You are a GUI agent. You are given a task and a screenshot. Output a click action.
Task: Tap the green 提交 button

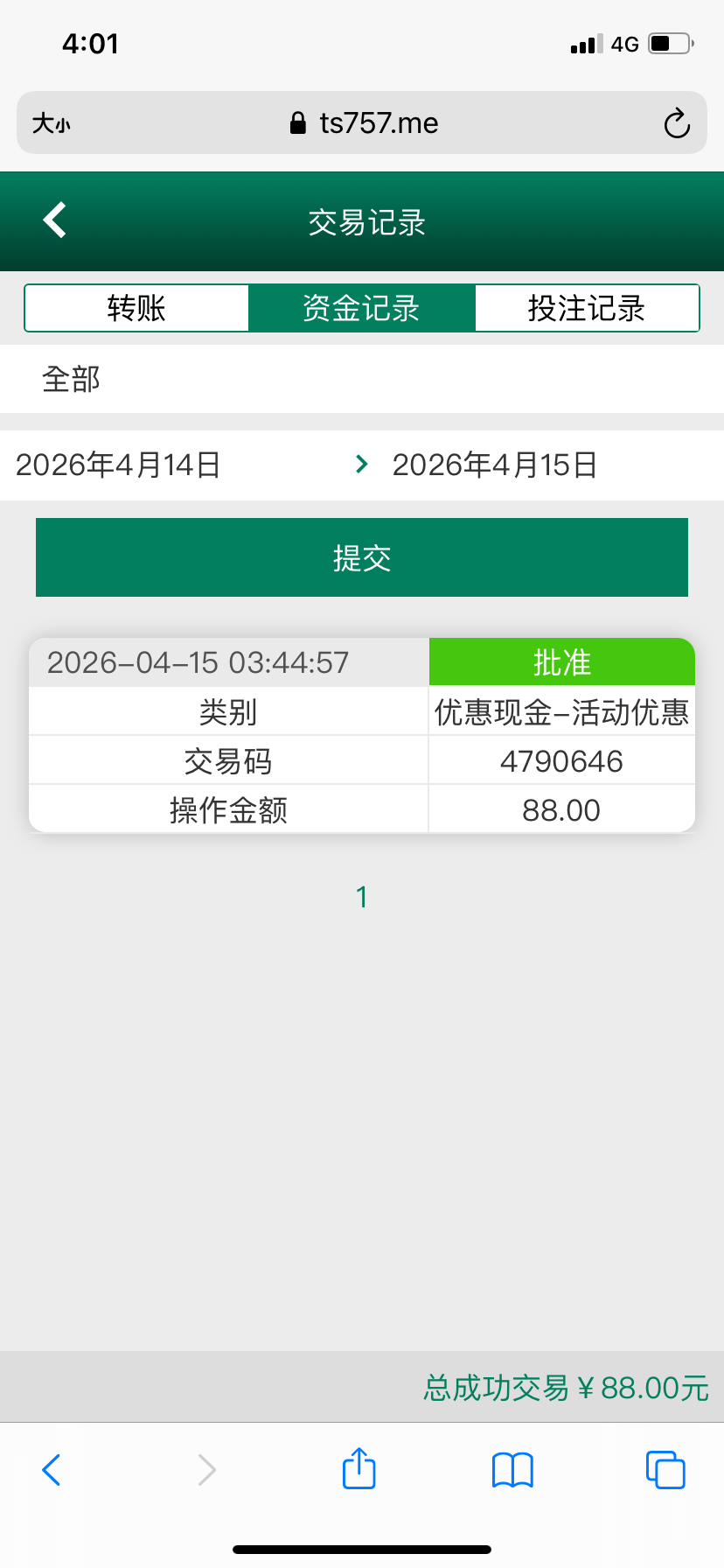click(362, 557)
